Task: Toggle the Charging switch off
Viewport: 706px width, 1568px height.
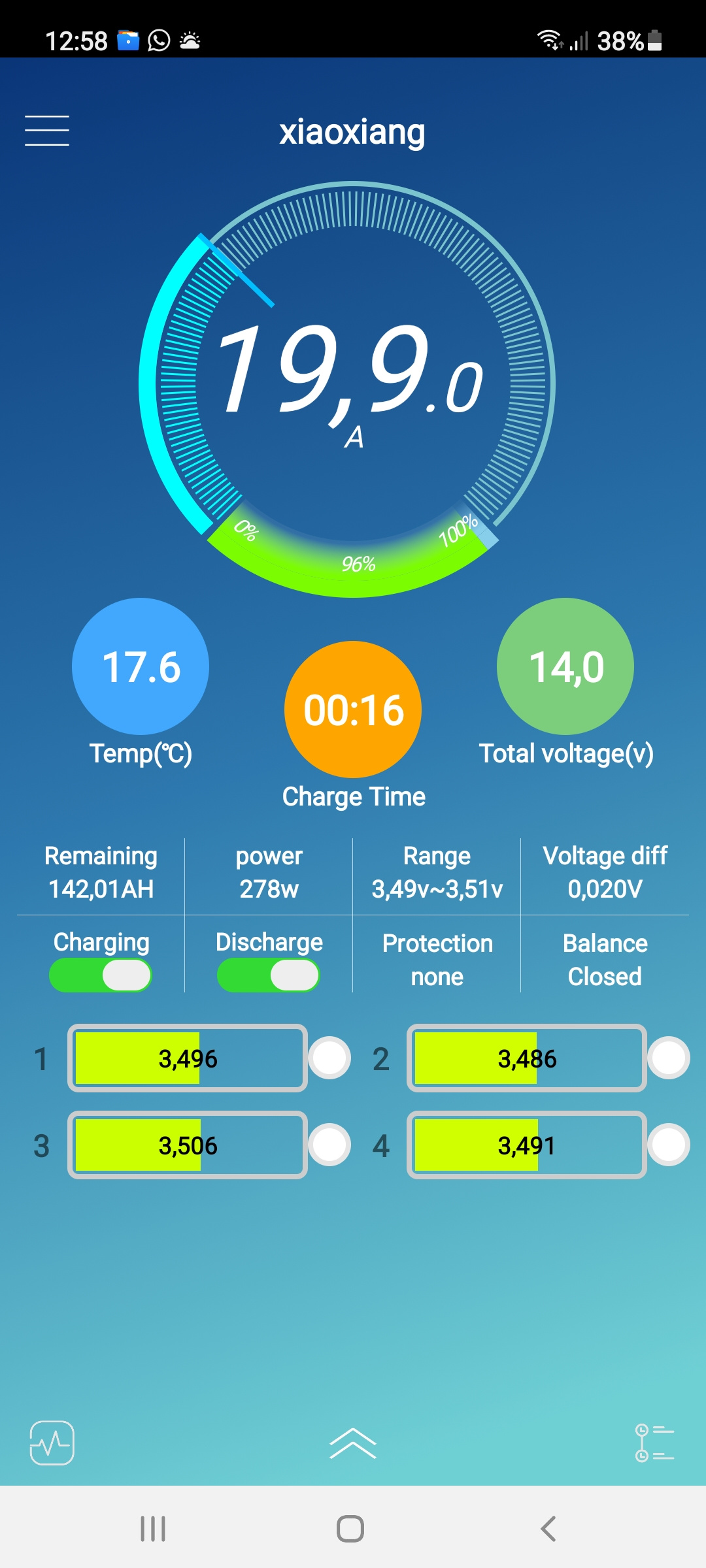Action: click(x=101, y=975)
